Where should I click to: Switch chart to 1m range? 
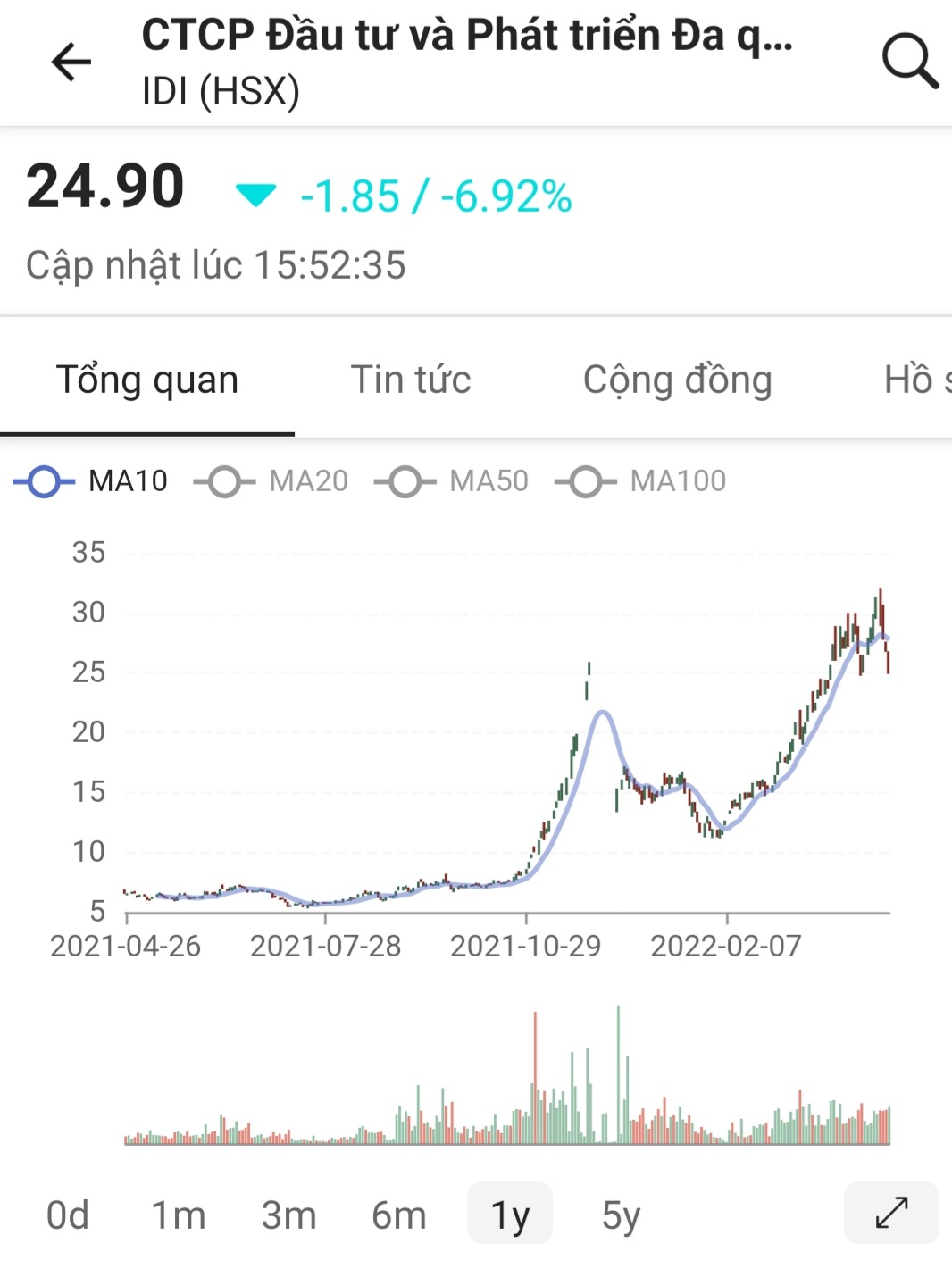(x=178, y=1215)
